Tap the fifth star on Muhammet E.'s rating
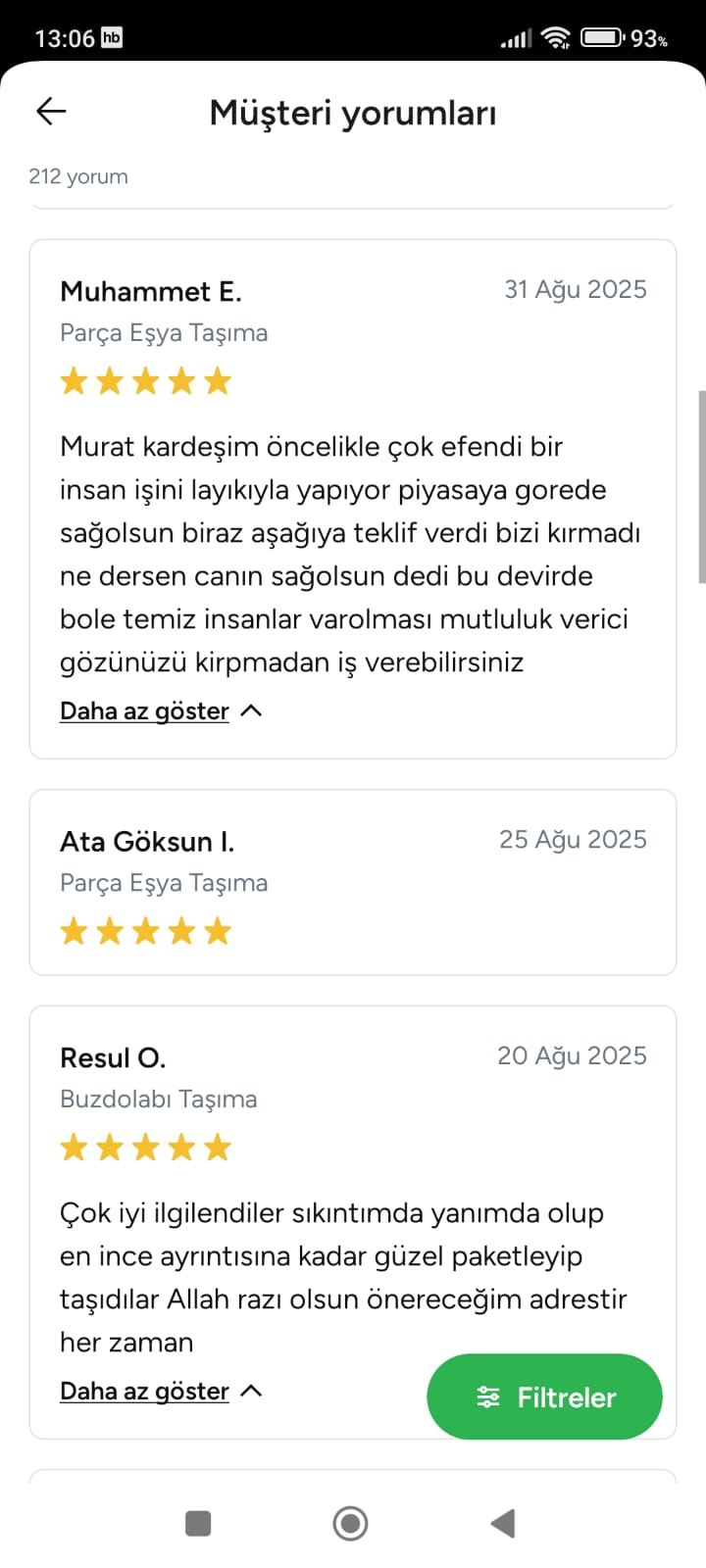Screen dimensions: 706x1568 pyautogui.click(x=218, y=380)
